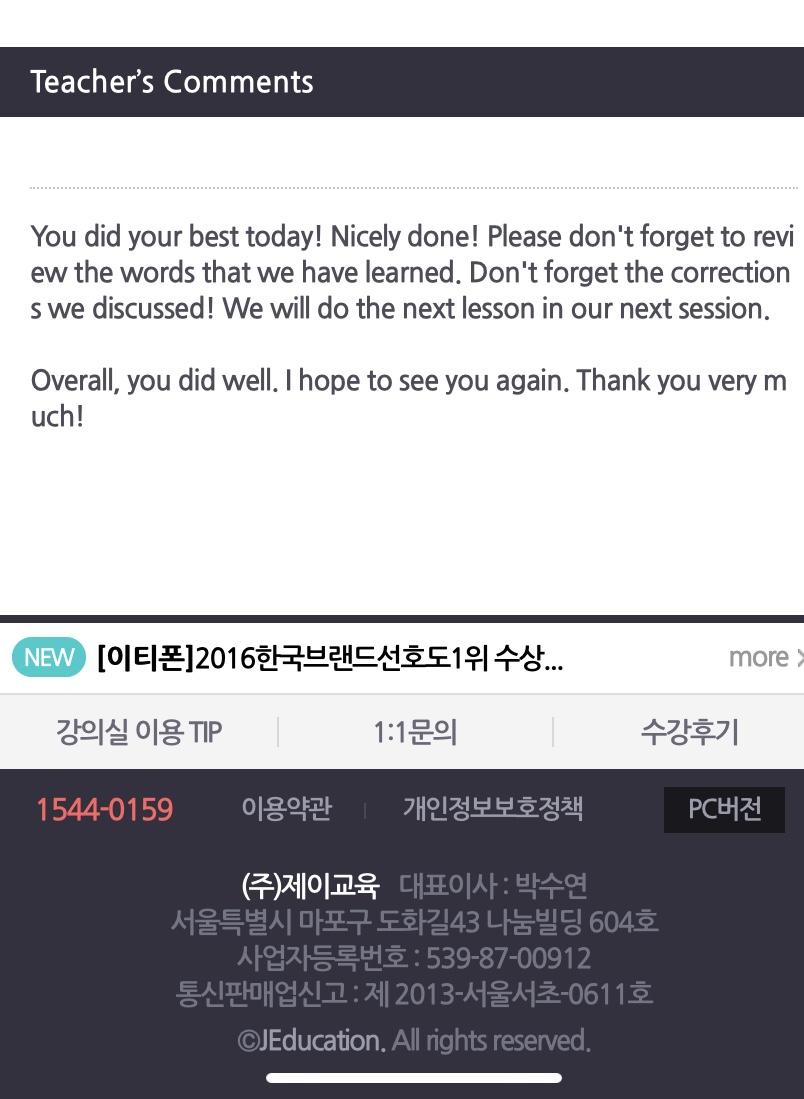This screenshot has width=804, height=1099.
Task: View 이용약관 terms of use
Action: click(x=286, y=809)
